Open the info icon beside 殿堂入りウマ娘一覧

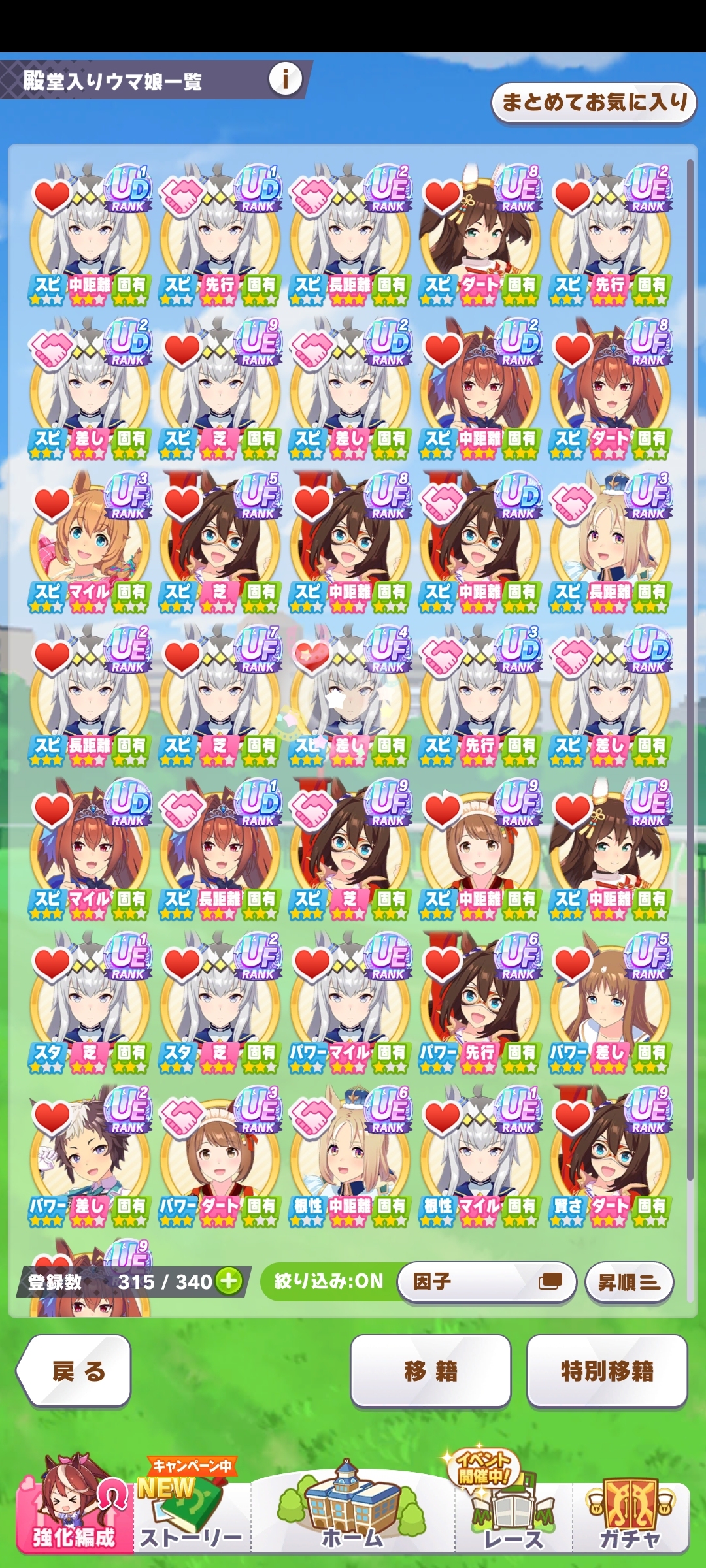(285, 79)
